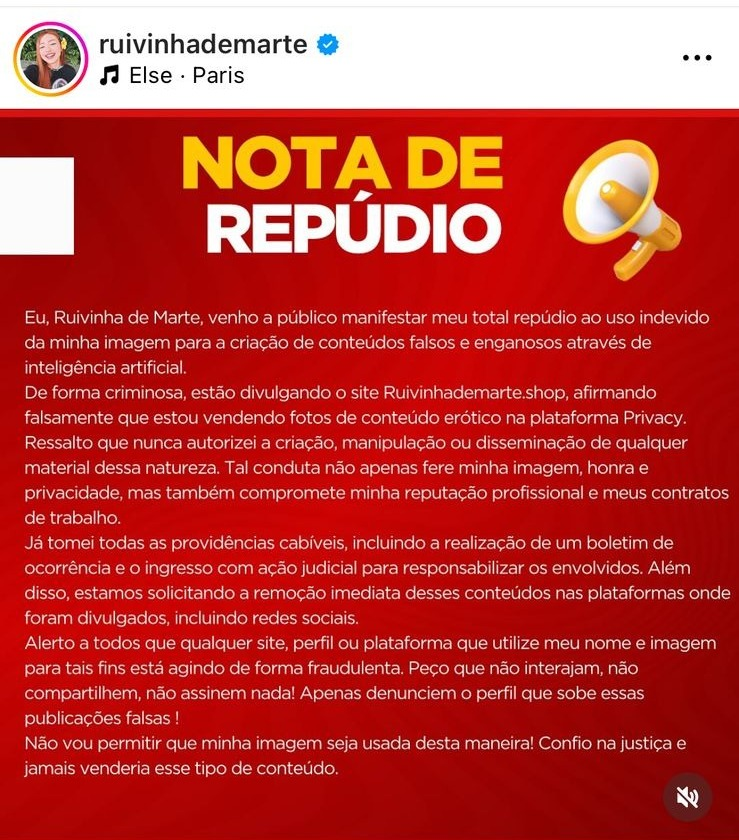Open the post's three-dot options menu
Screen dimensions: 739x840
point(697,58)
